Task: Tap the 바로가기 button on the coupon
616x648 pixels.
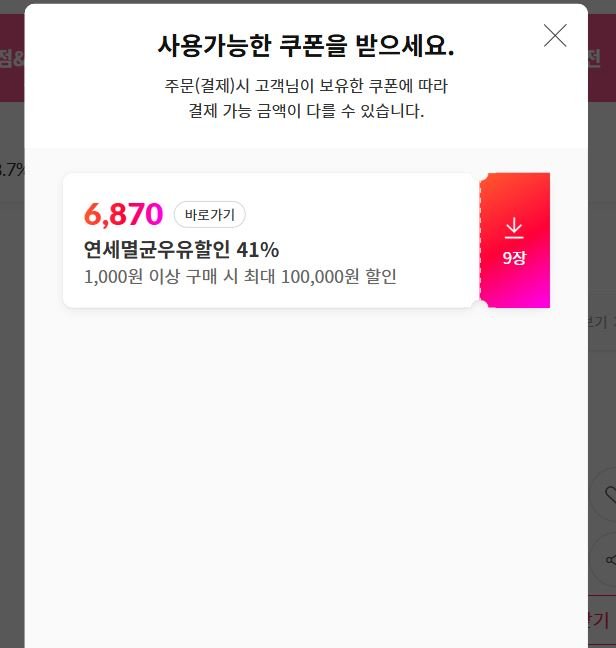Action: (209, 215)
